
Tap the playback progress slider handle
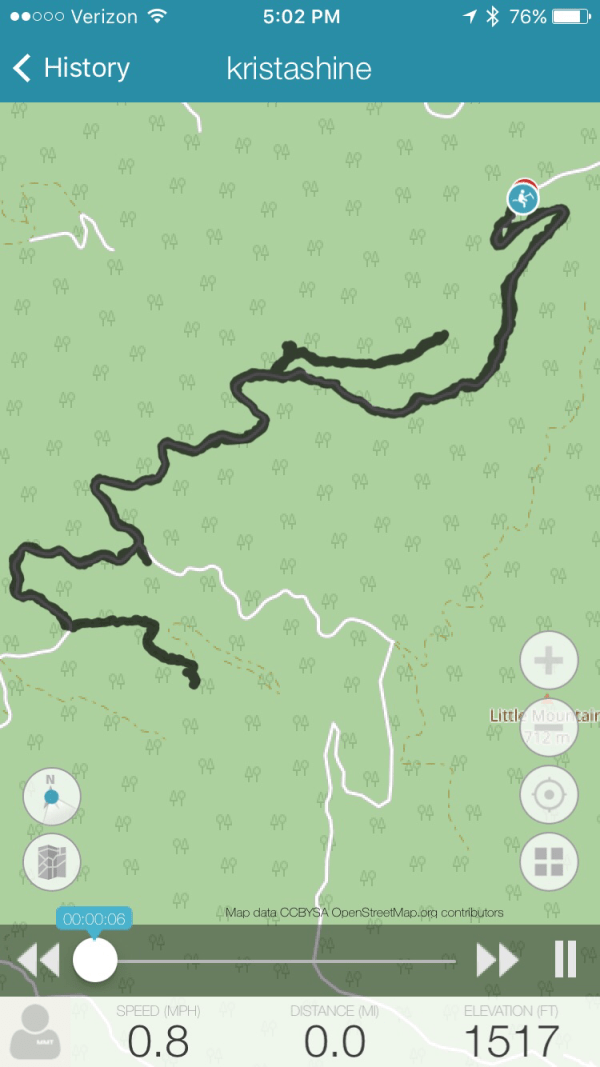(95, 960)
